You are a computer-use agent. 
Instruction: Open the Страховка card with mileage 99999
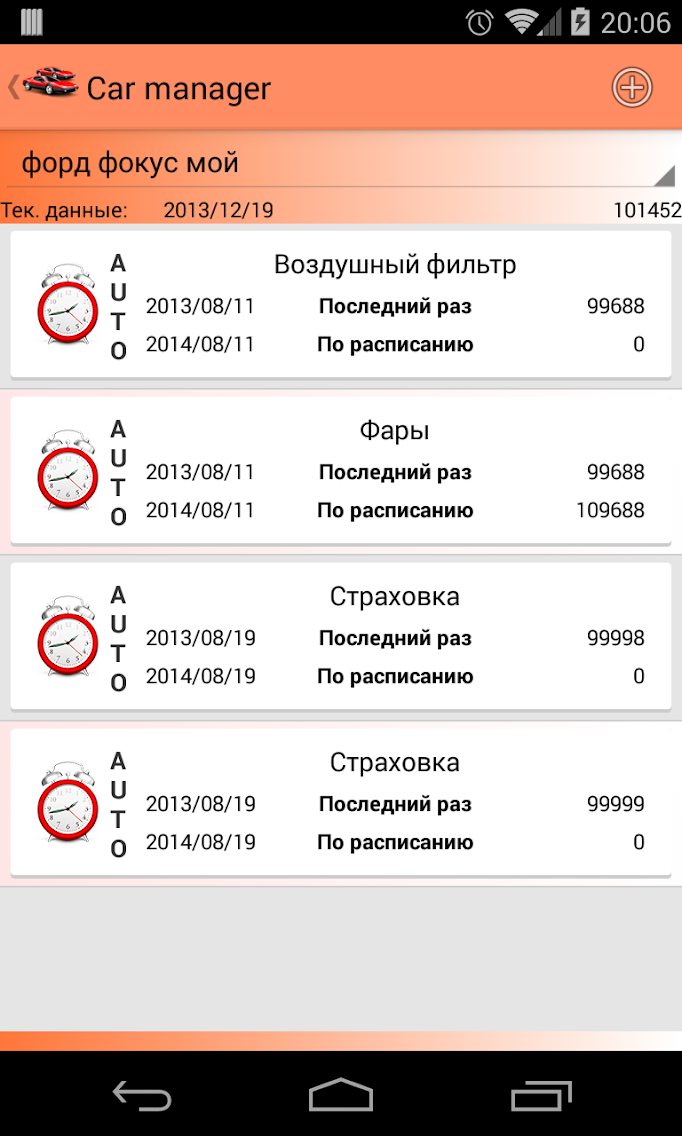pos(340,803)
